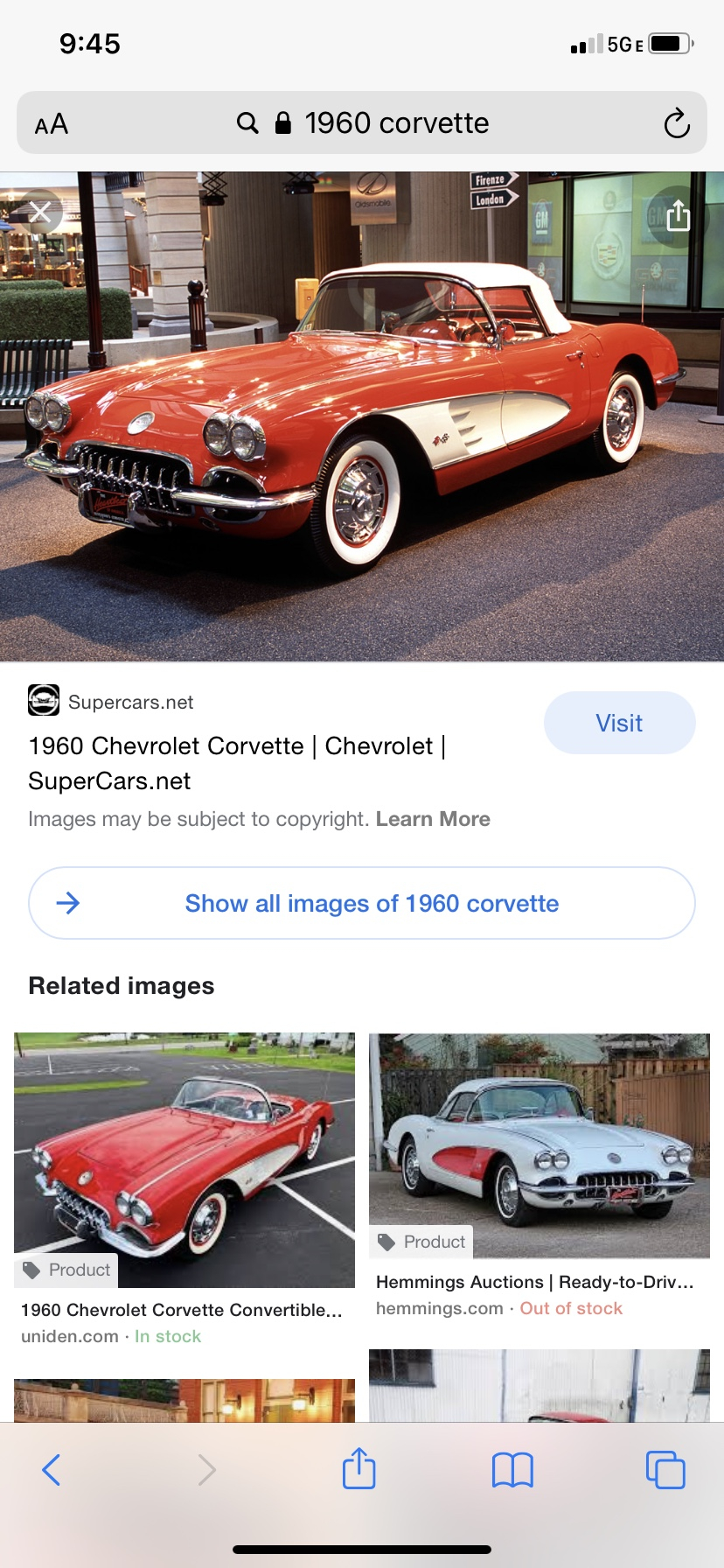Close the image preview
This screenshot has height=1568, width=724.
click(40, 212)
